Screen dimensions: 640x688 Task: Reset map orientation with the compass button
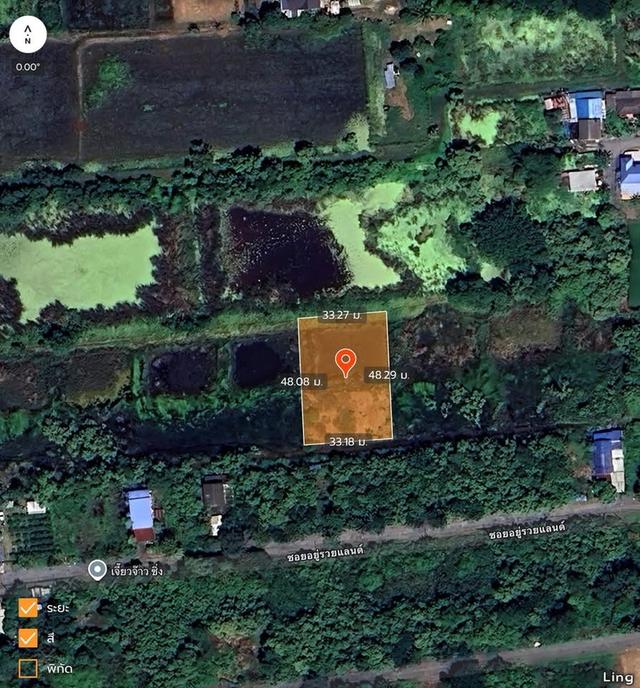(x=28, y=35)
